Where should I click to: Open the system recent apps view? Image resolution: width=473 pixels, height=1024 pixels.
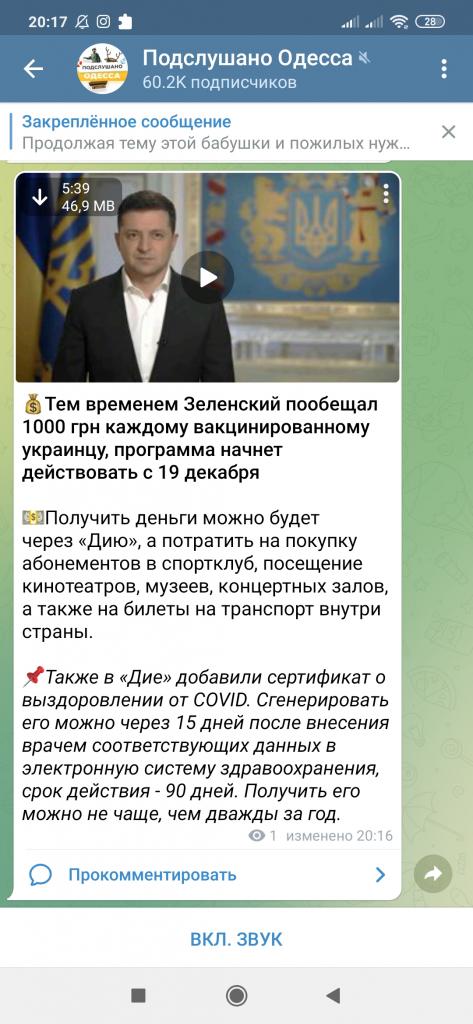click(138, 995)
